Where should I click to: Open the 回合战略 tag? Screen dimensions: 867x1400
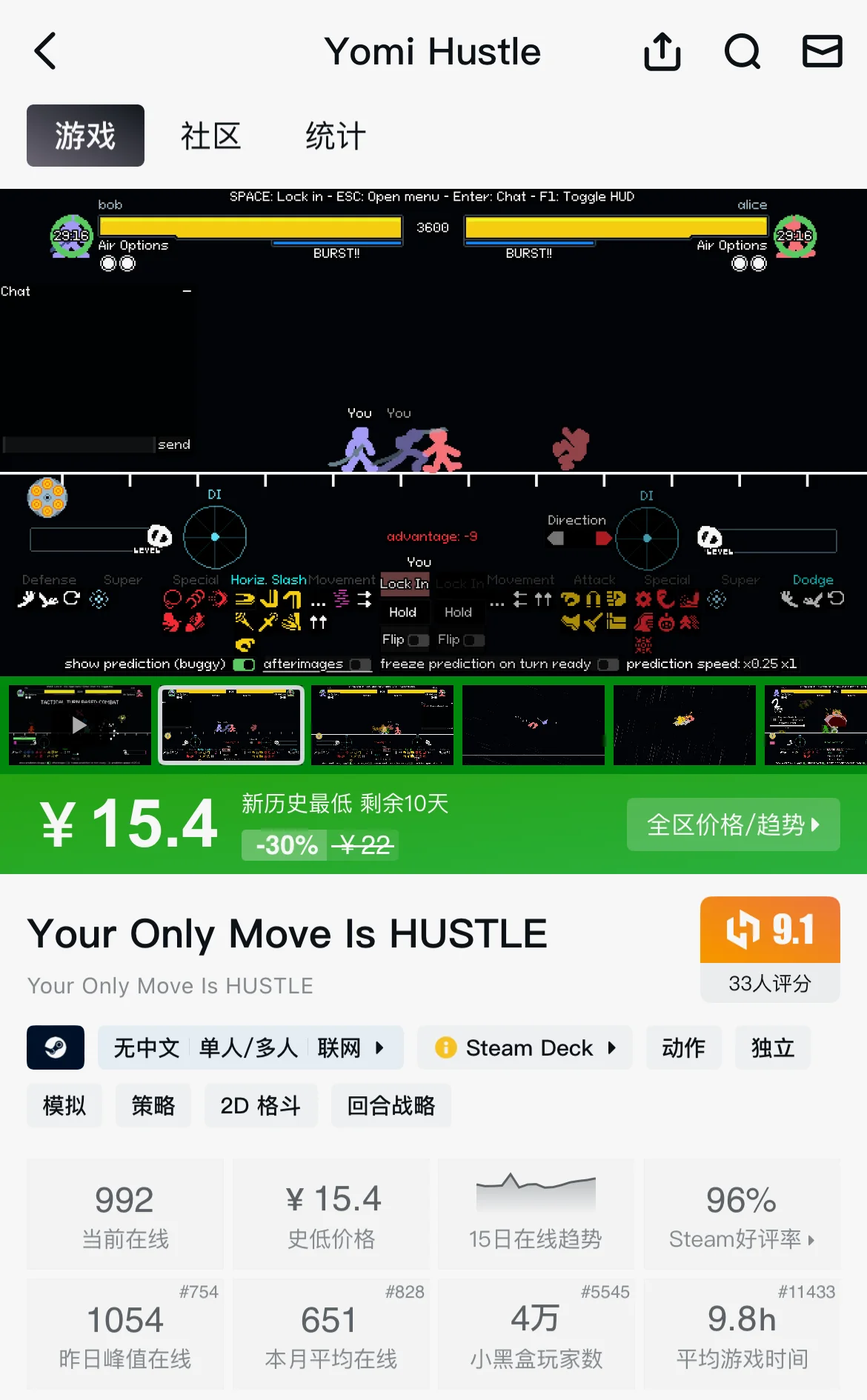[391, 1105]
